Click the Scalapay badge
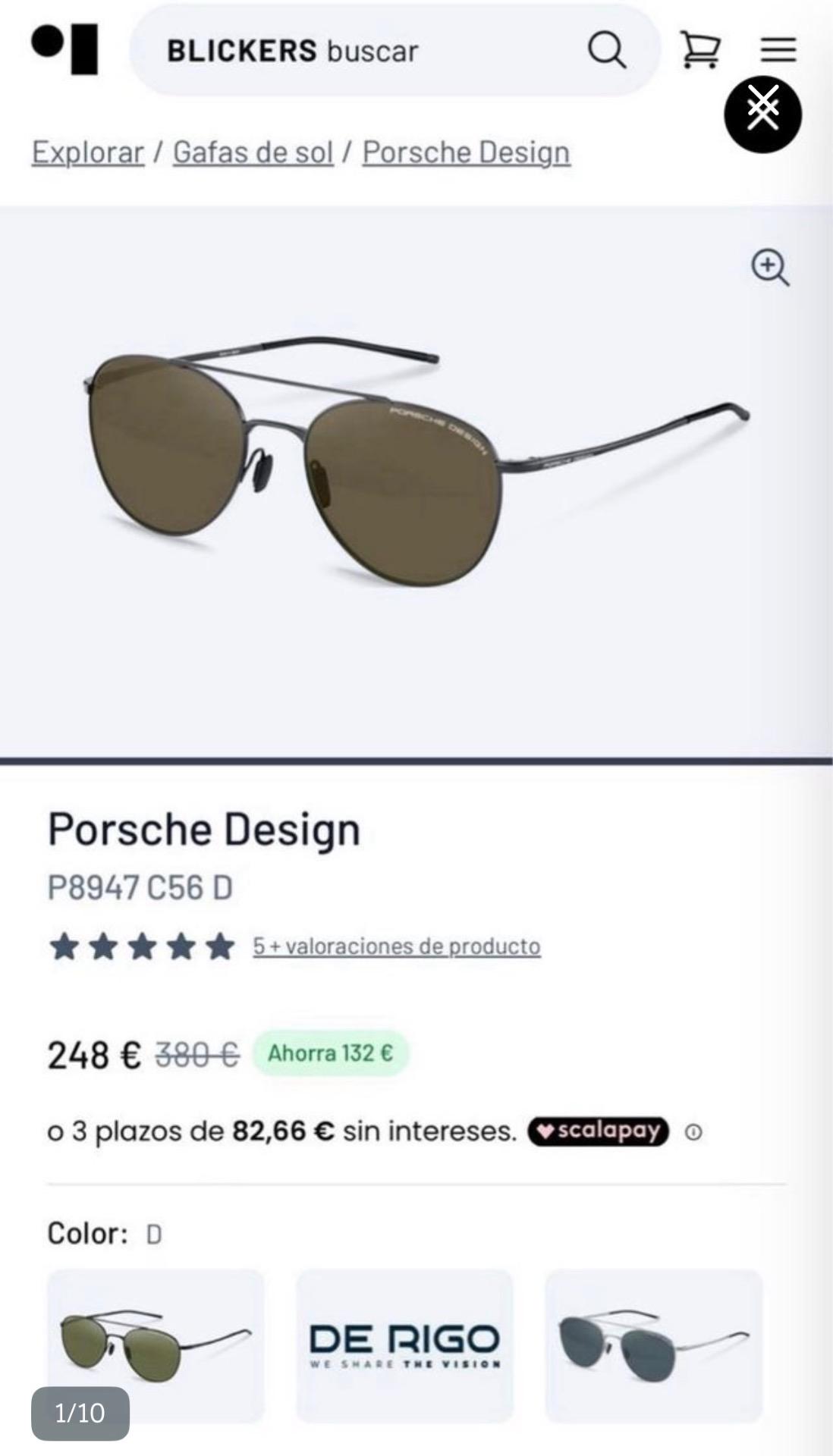 click(x=599, y=1131)
